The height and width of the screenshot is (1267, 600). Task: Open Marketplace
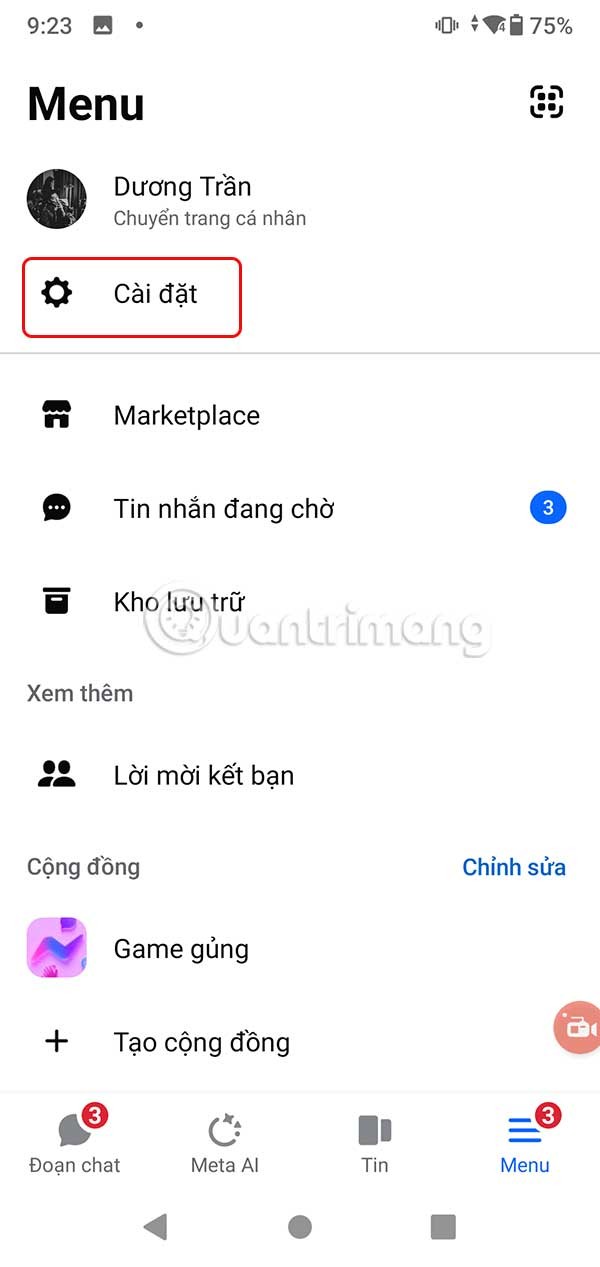[186, 416]
